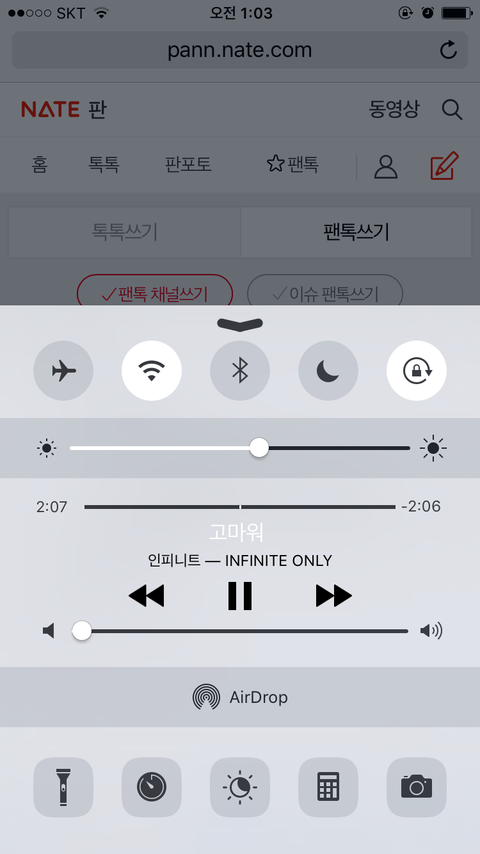Dismiss Control Center with the chevron handle
Image resolution: width=480 pixels, height=854 pixels.
(x=240, y=324)
